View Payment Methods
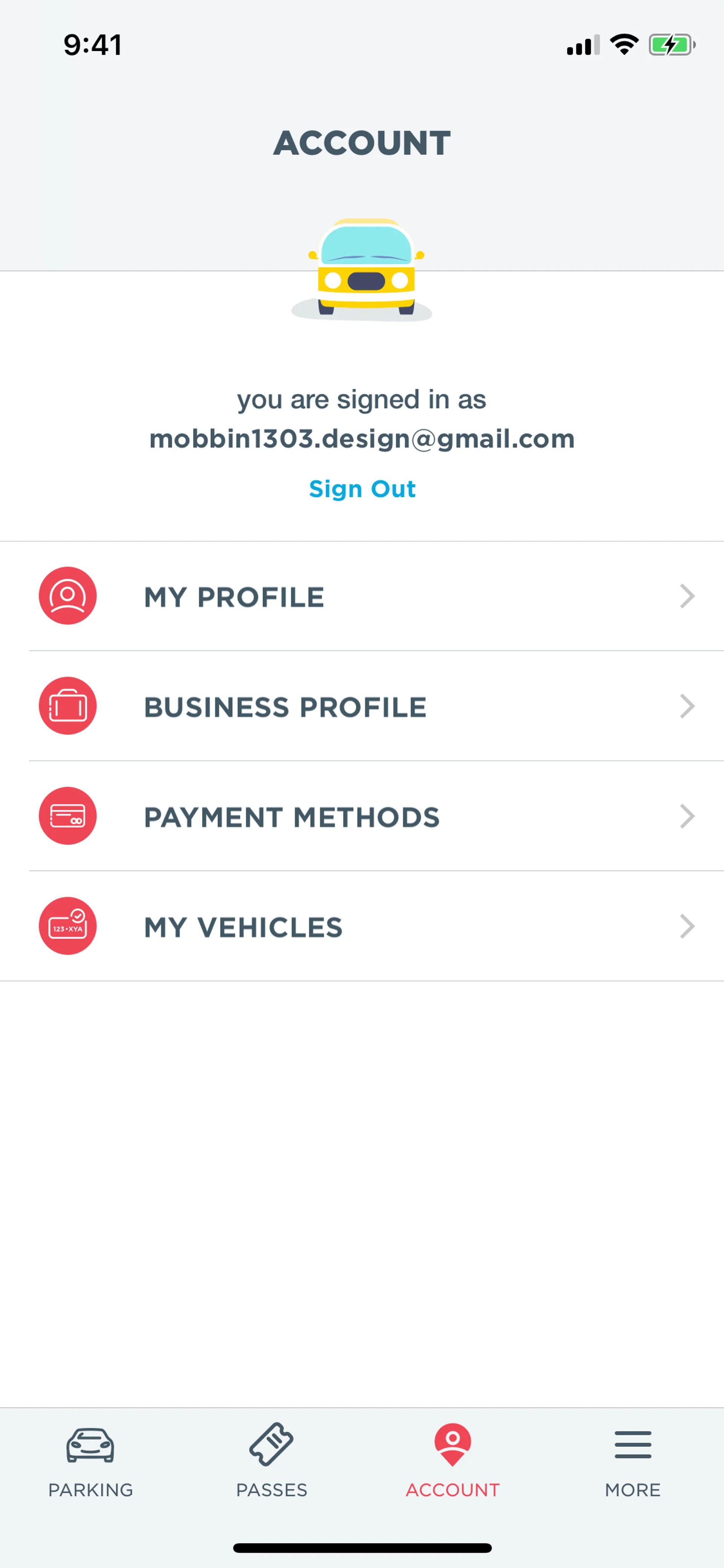Viewport: 724px width, 1568px height. (362, 816)
